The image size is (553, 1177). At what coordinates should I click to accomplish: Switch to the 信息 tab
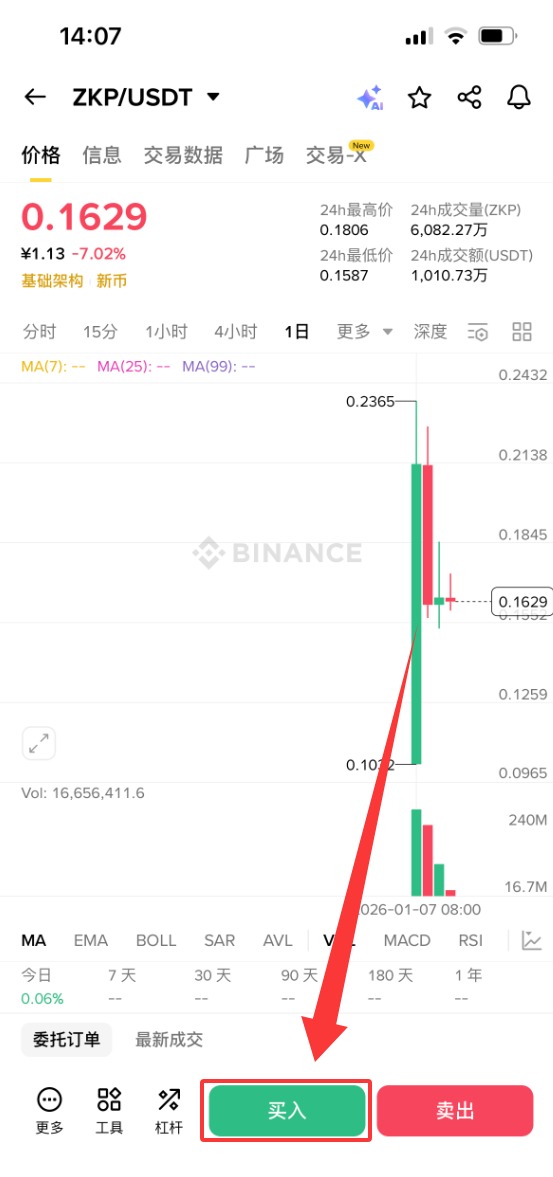(x=101, y=155)
